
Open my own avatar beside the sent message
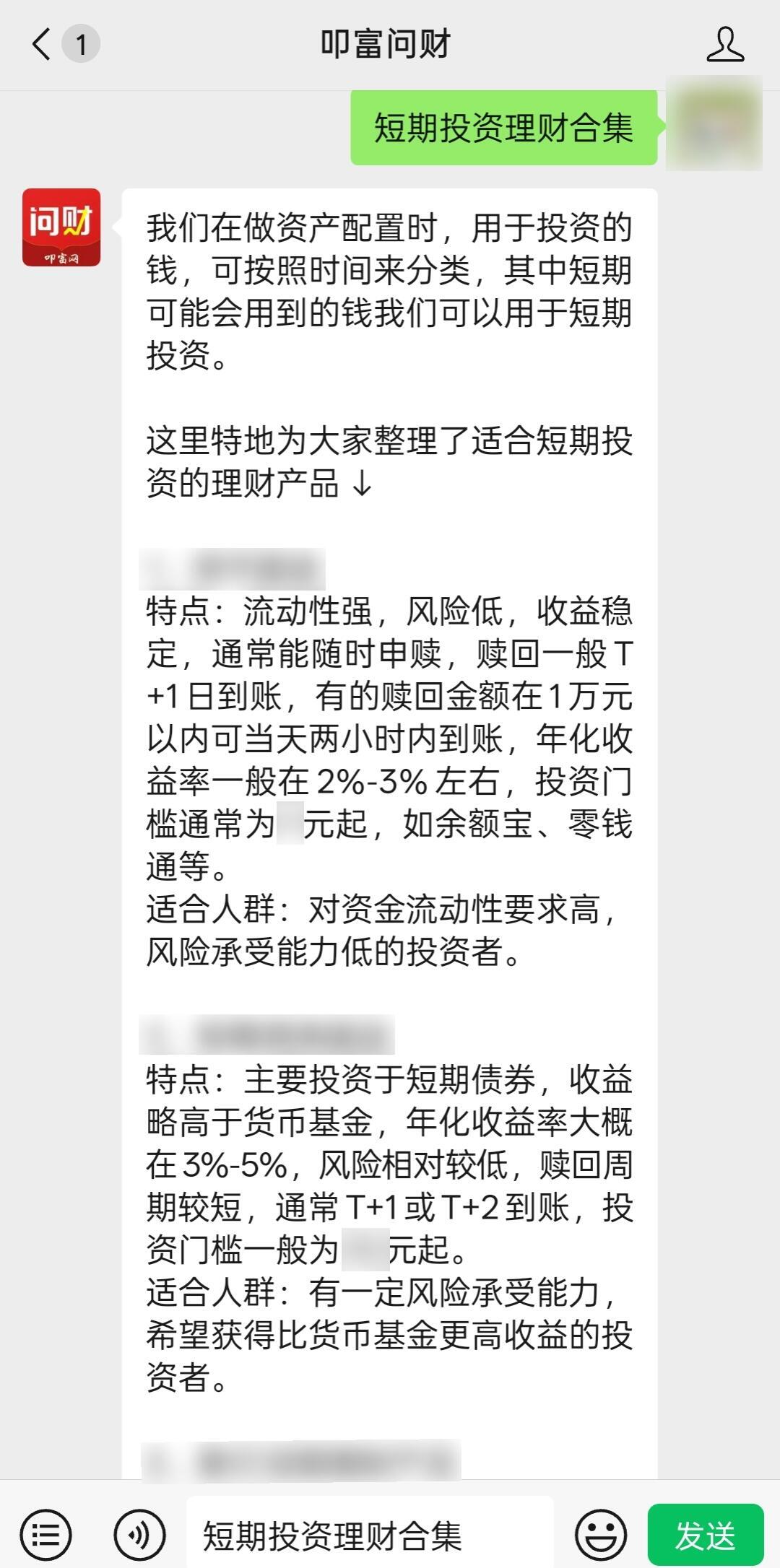point(714,123)
